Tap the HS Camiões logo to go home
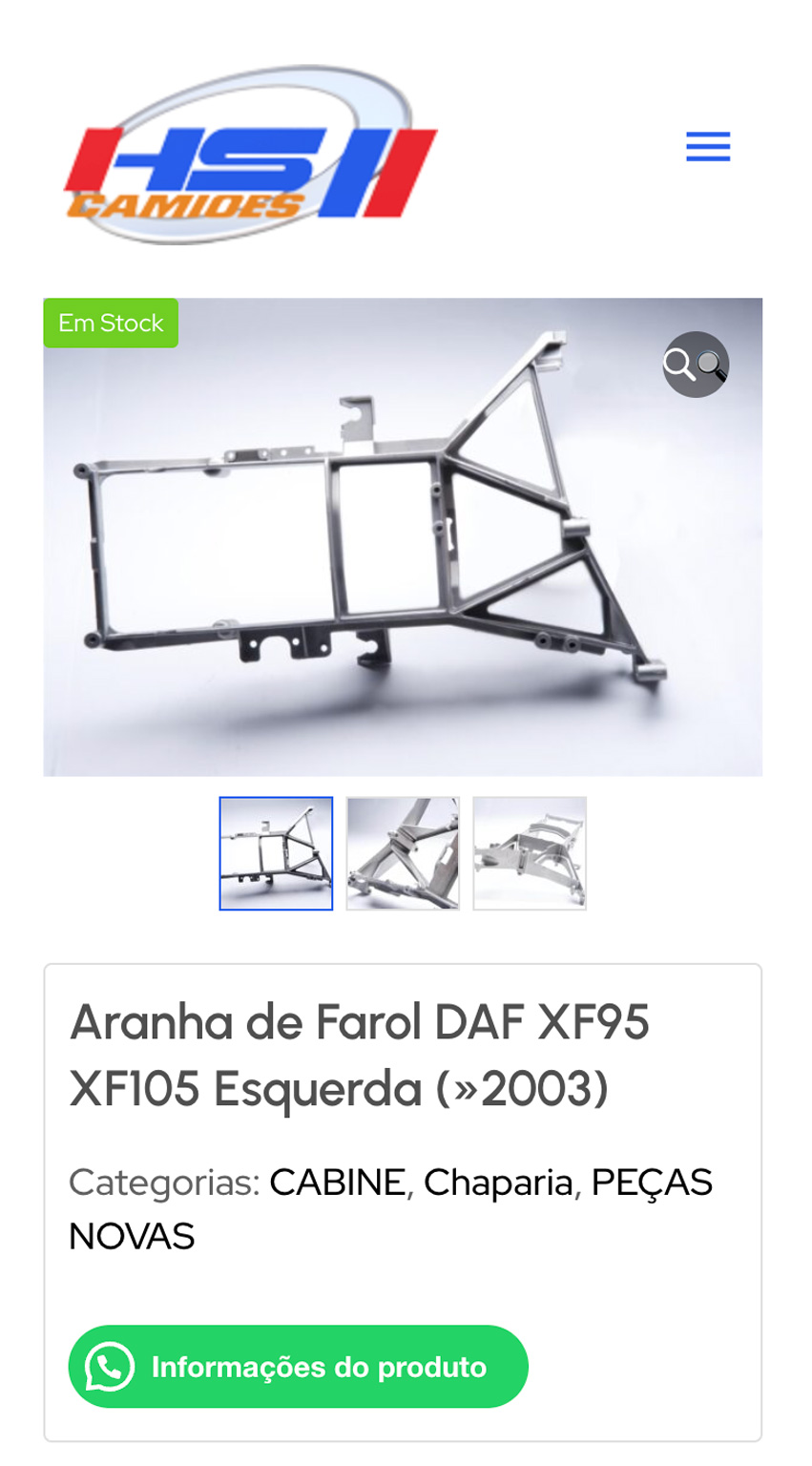 coord(250,156)
